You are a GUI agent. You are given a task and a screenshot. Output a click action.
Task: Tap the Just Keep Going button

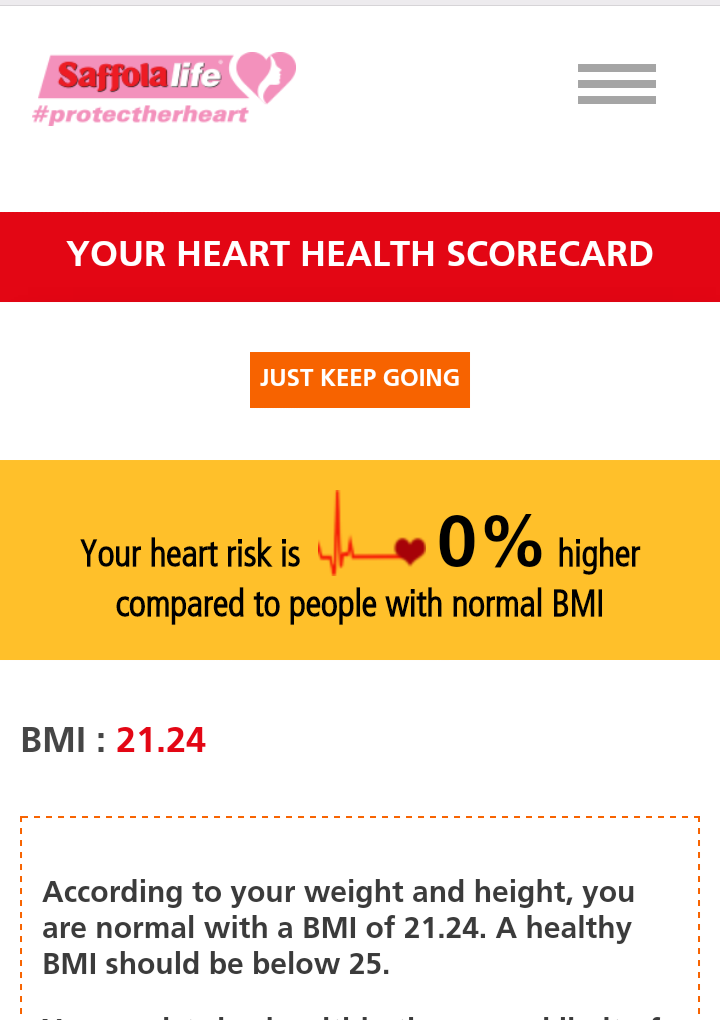[x=360, y=379]
